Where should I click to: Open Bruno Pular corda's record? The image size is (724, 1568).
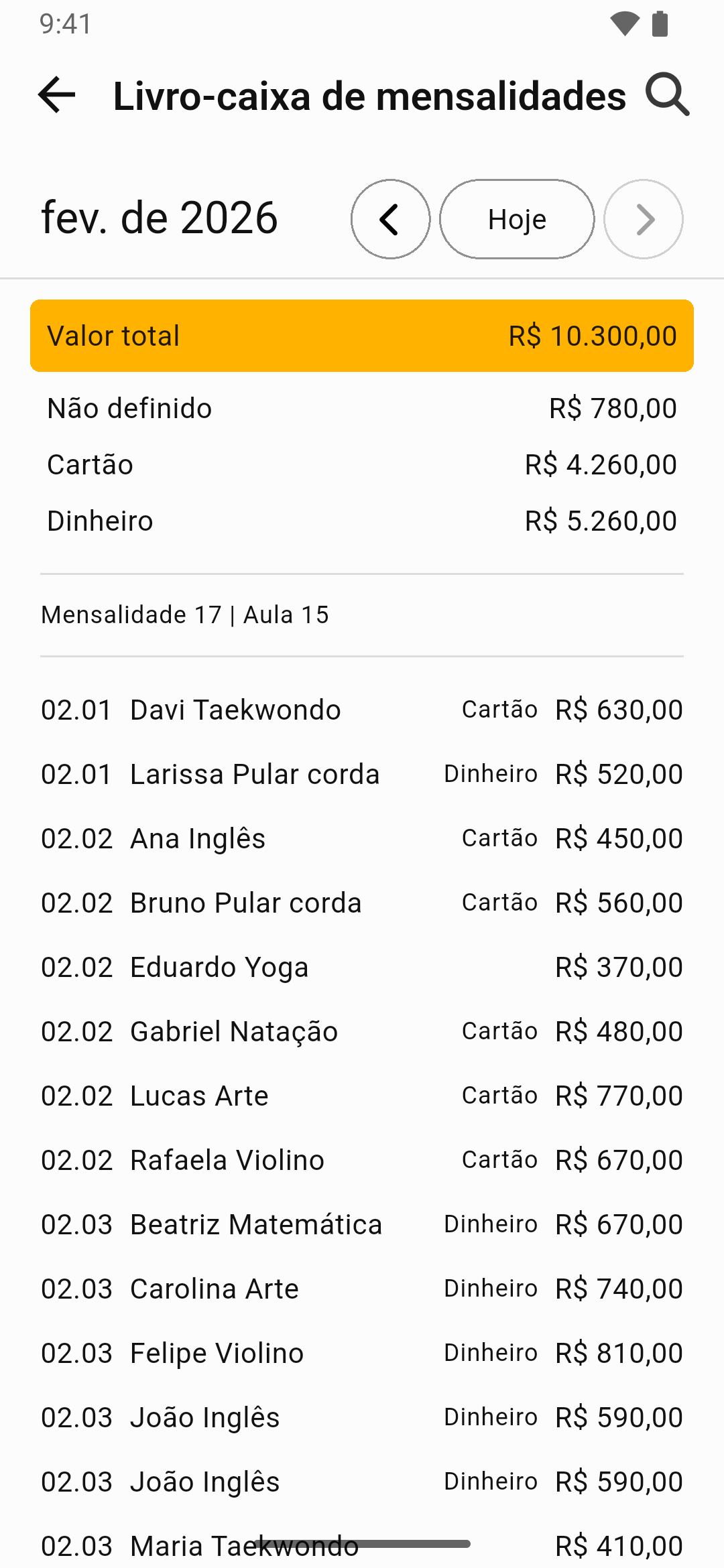point(362,902)
